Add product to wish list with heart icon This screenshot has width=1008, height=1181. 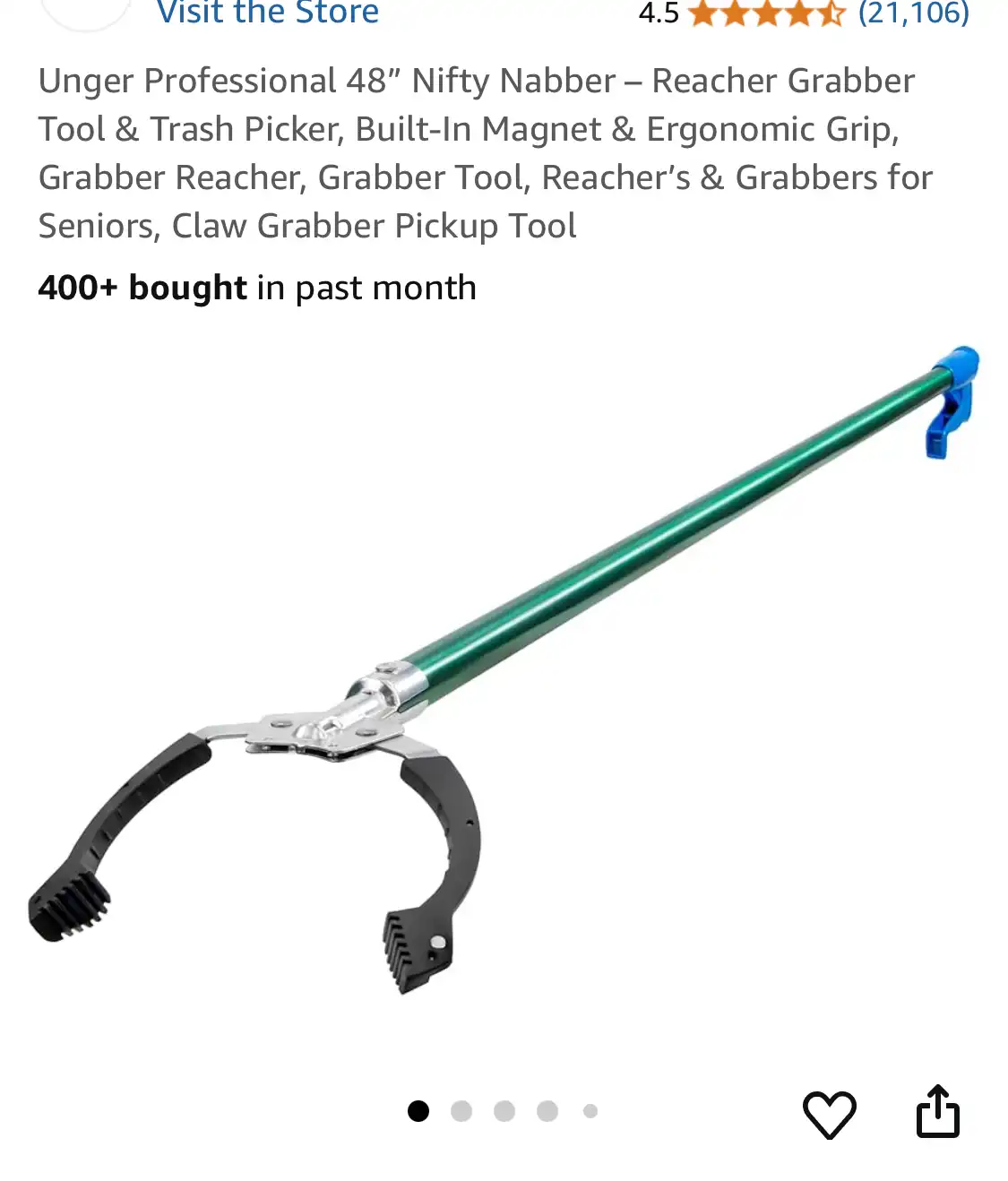coord(829,1114)
